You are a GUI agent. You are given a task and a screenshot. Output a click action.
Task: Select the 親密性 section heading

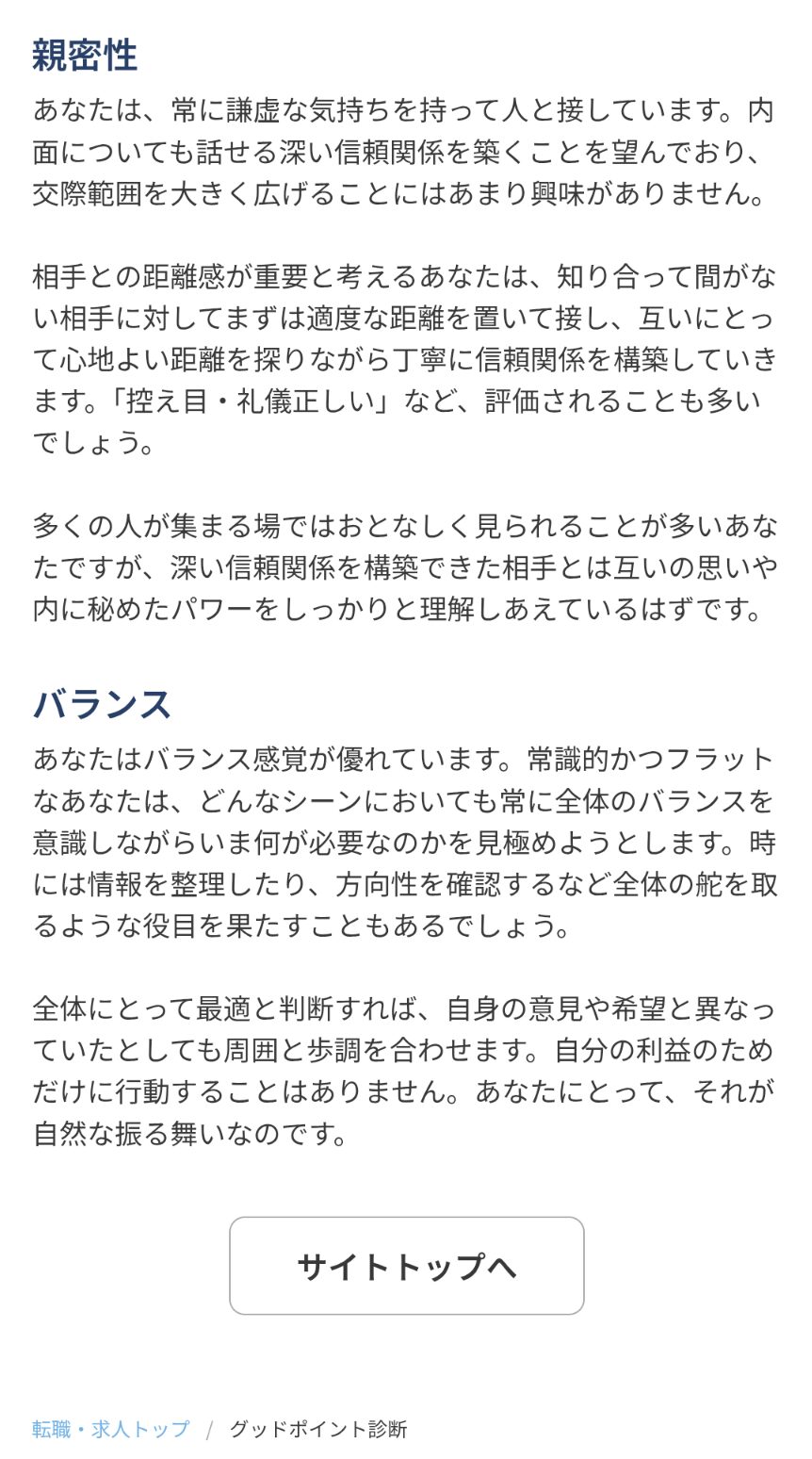pyautogui.click(x=87, y=55)
